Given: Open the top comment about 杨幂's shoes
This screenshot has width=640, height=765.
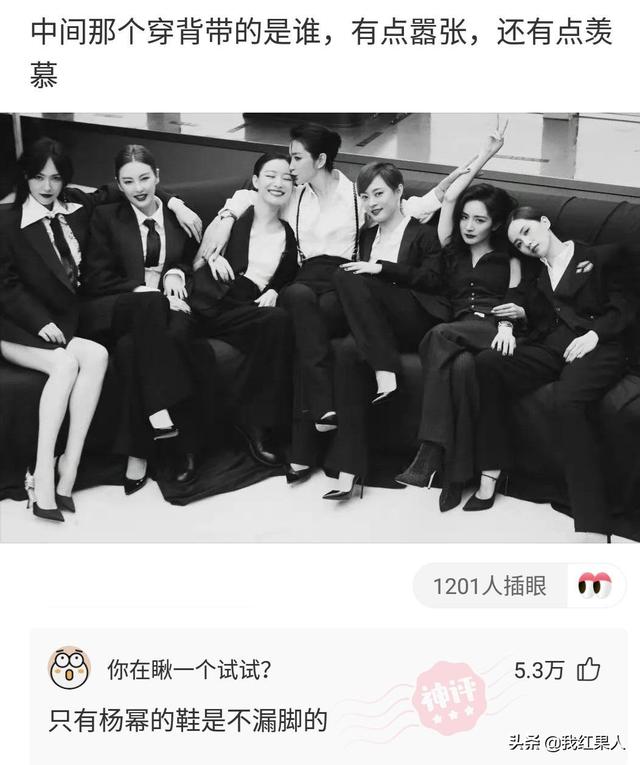Looking at the screenshot, I should (188, 718).
